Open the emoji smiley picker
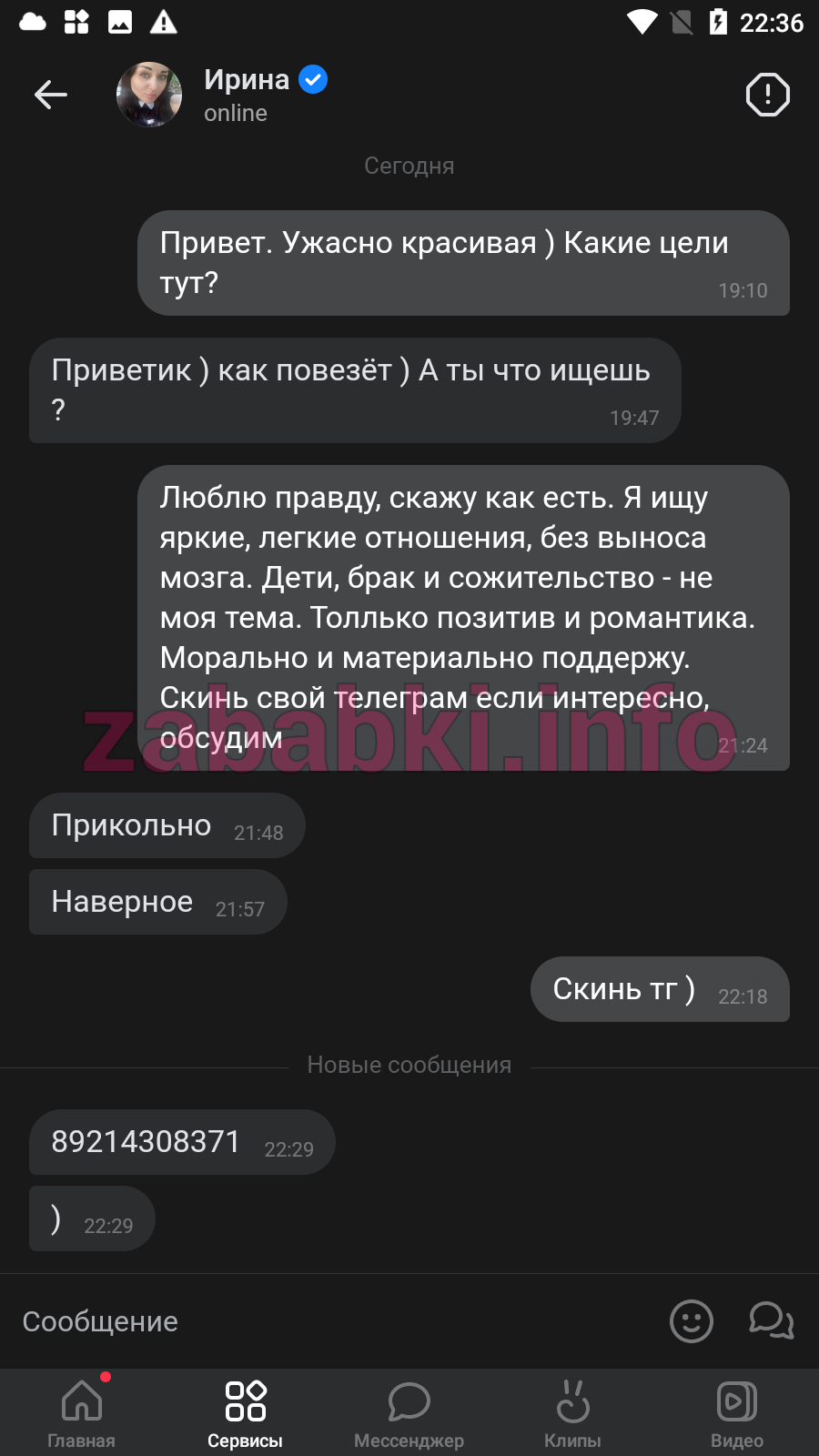This screenshot has height=1456, width=819. click(692, 1321)
